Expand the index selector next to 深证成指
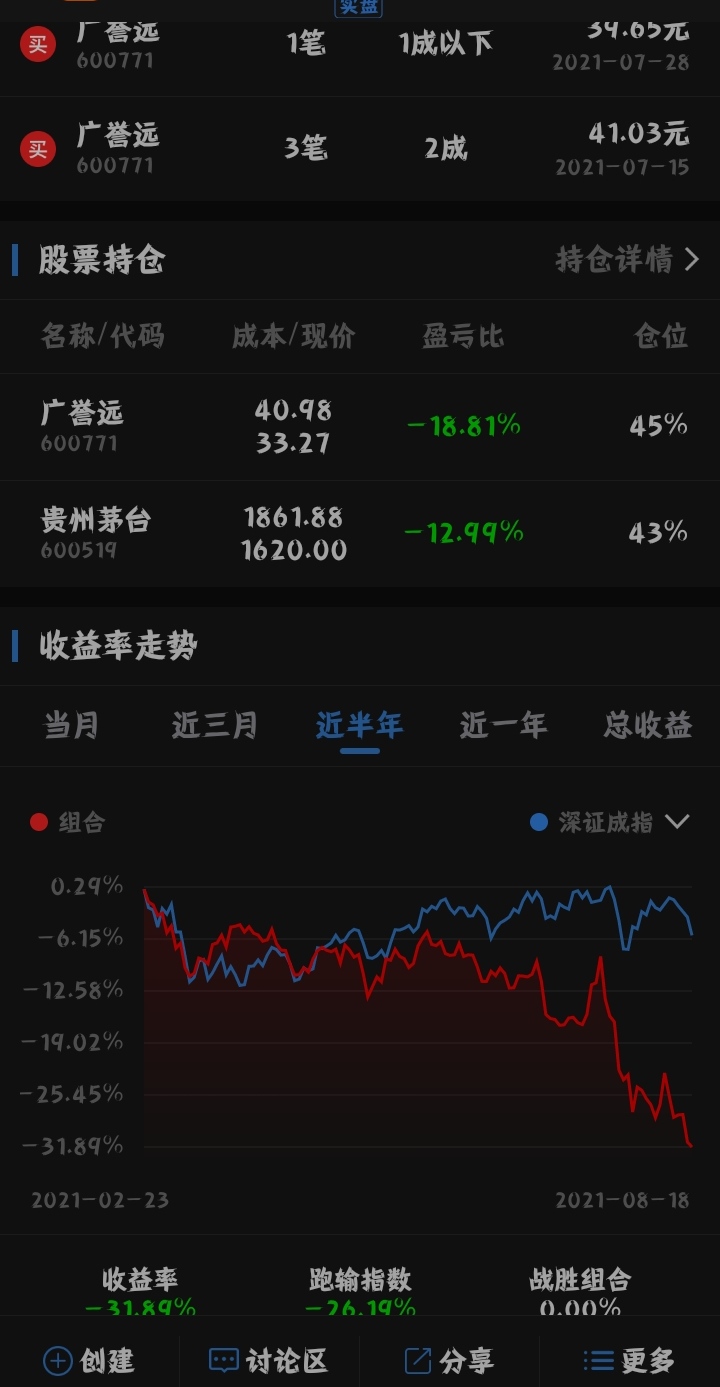720x1387 pixels. coord(679,822)
